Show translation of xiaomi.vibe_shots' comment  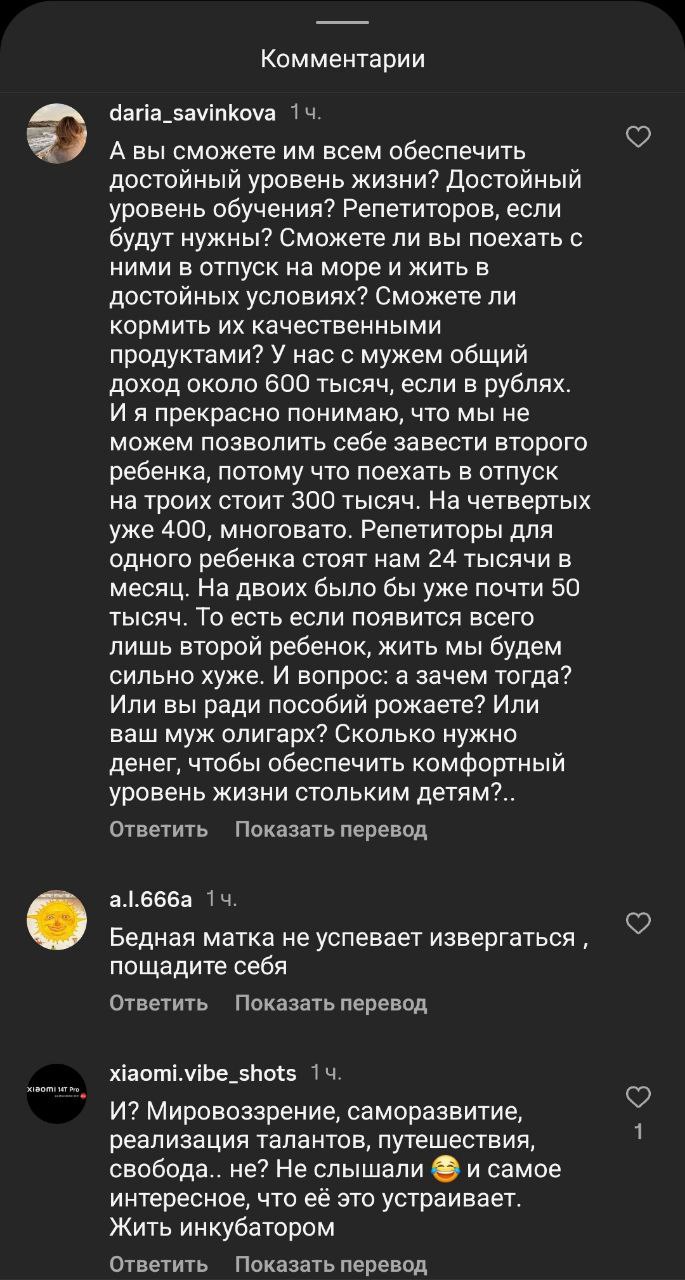click(x=330, y=1264)
